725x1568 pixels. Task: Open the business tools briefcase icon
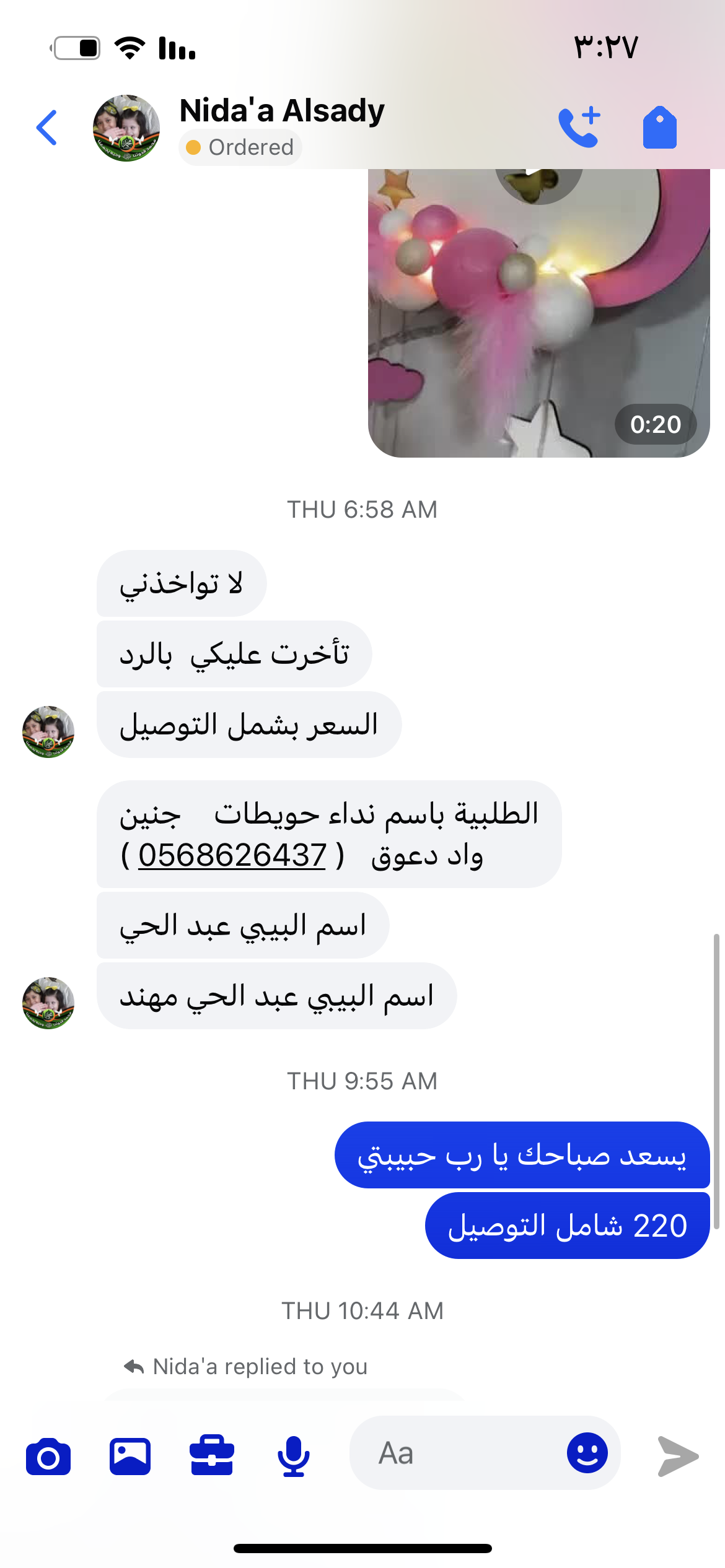point(212,1455)
